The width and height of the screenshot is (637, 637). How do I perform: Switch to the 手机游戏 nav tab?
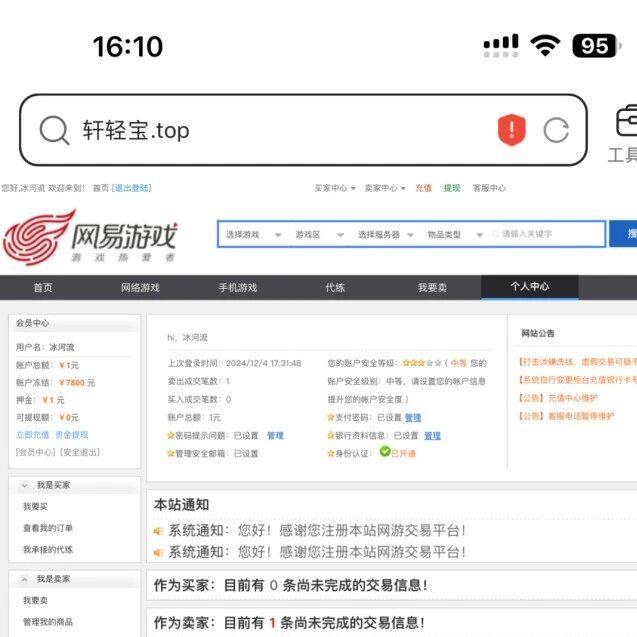point(238,288)
